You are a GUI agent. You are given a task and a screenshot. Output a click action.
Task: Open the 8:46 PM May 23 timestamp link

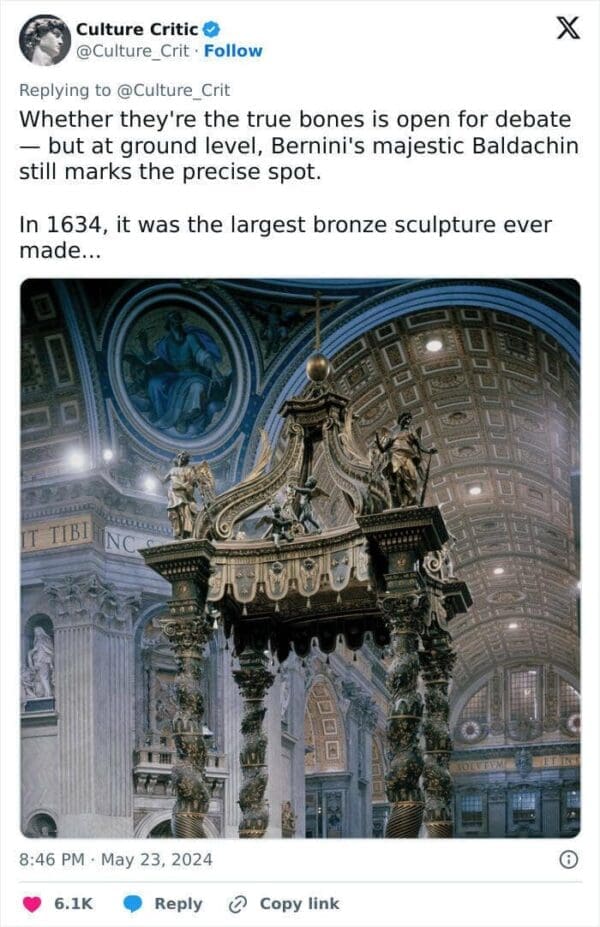(x=116, y=859)
